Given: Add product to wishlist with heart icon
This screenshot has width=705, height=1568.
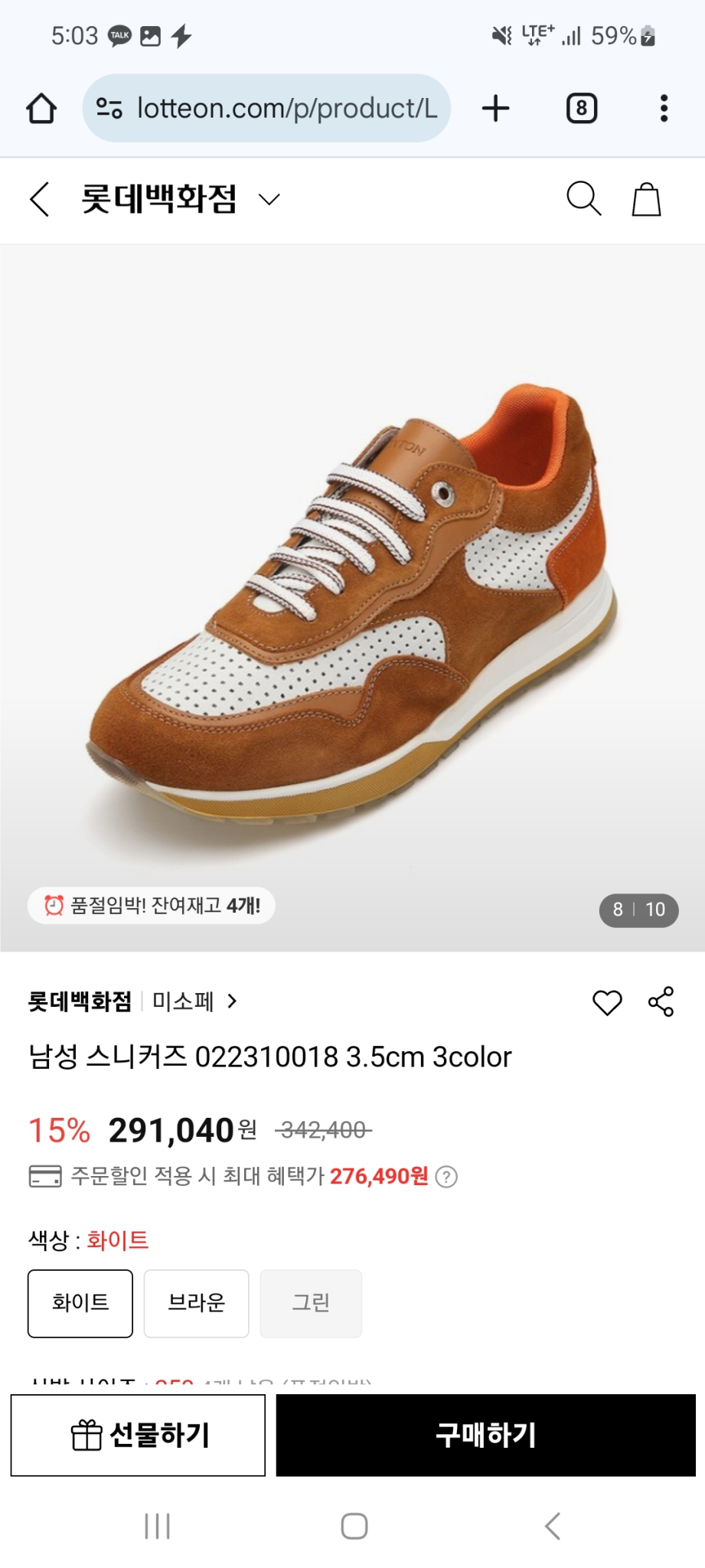Looking at the screenshot, I should coord(607,1001).
